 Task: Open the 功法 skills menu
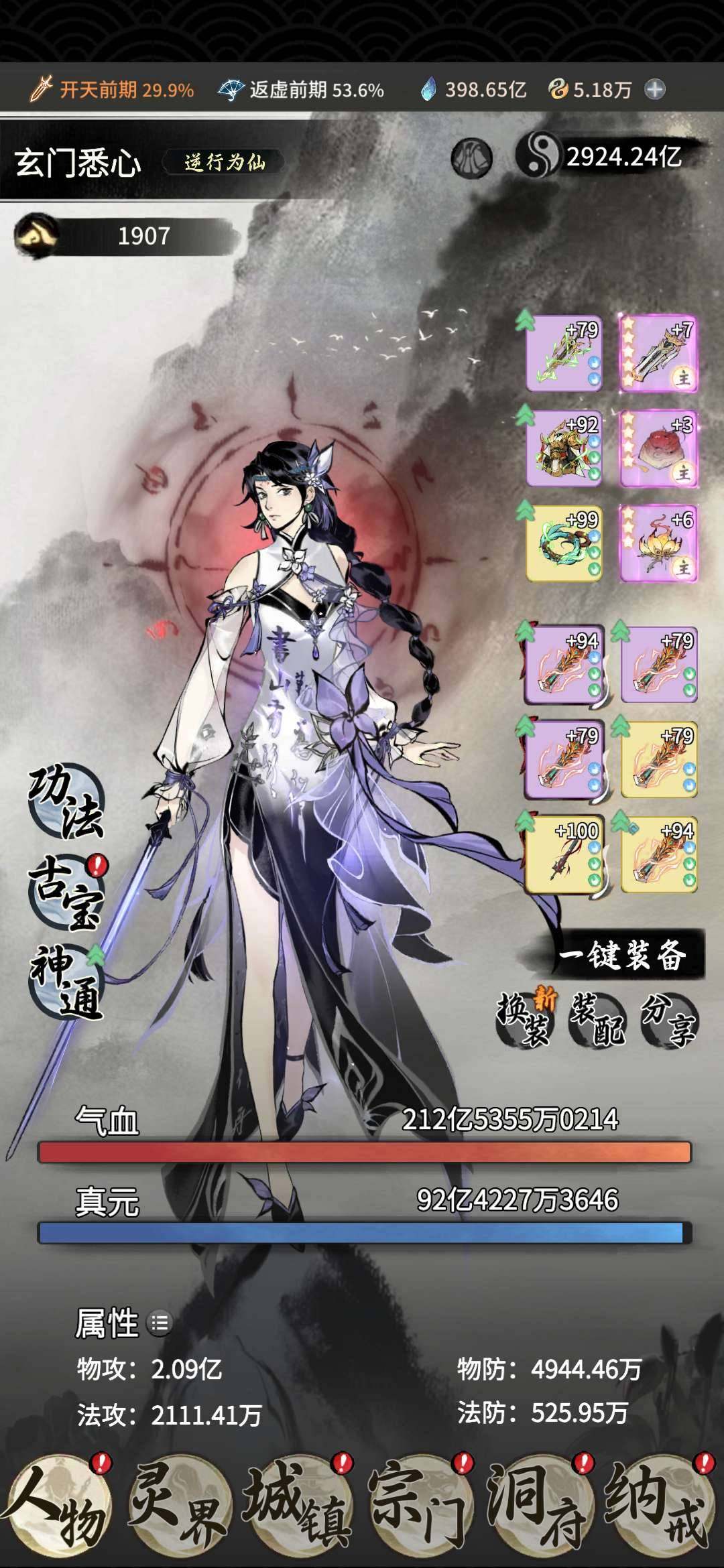point(66,801)
